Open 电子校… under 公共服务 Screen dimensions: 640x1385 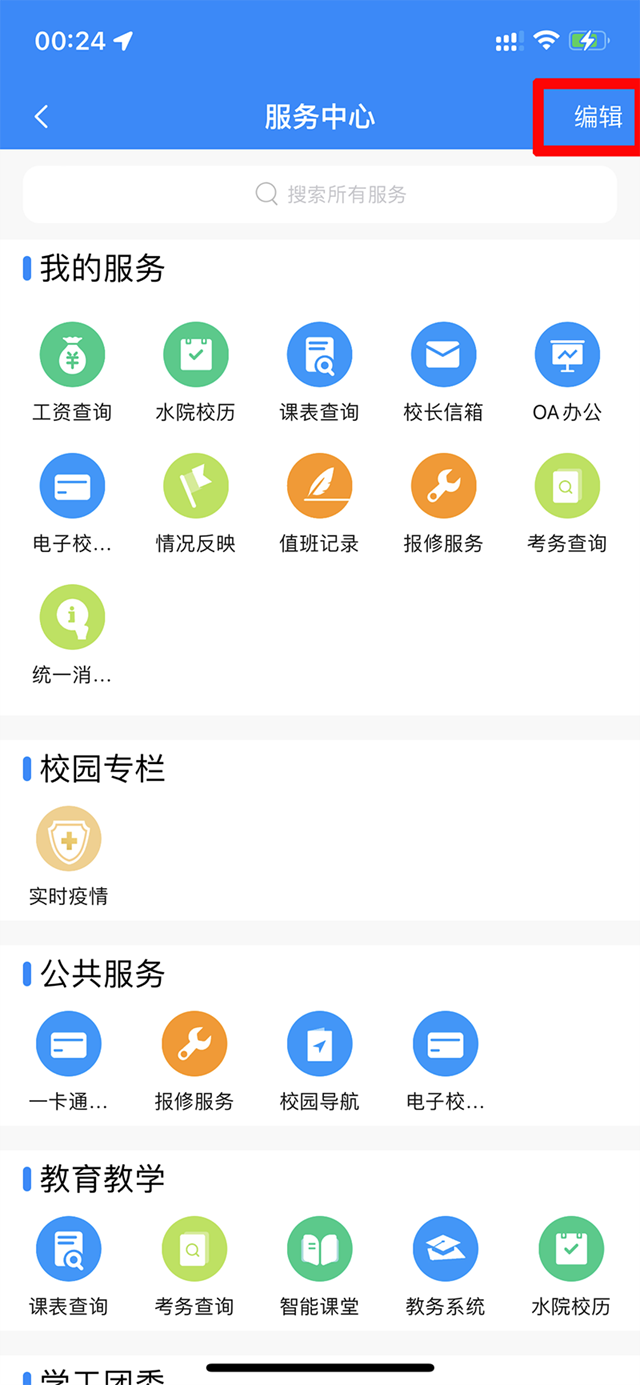coord(445,1044)
